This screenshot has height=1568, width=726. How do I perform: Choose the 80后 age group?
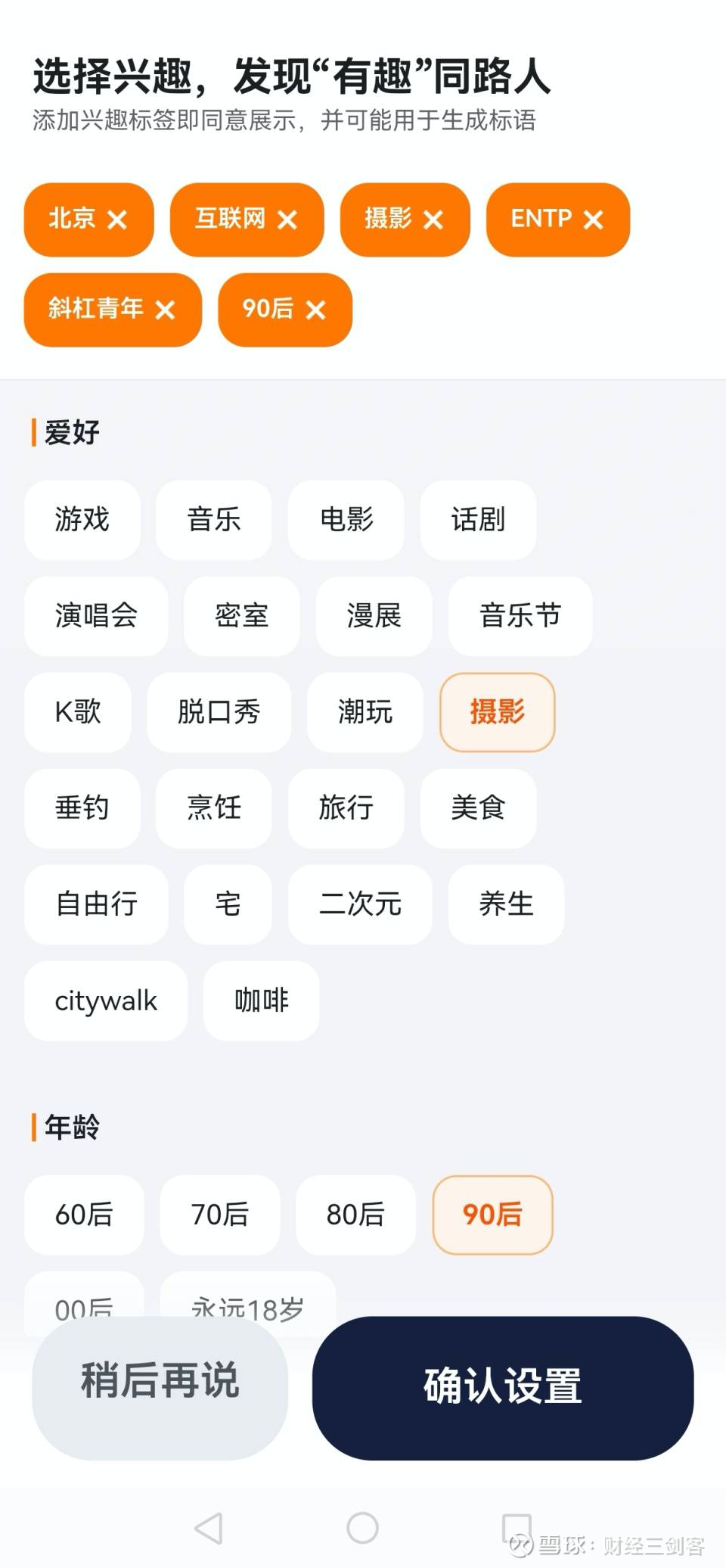point(355,1215)
